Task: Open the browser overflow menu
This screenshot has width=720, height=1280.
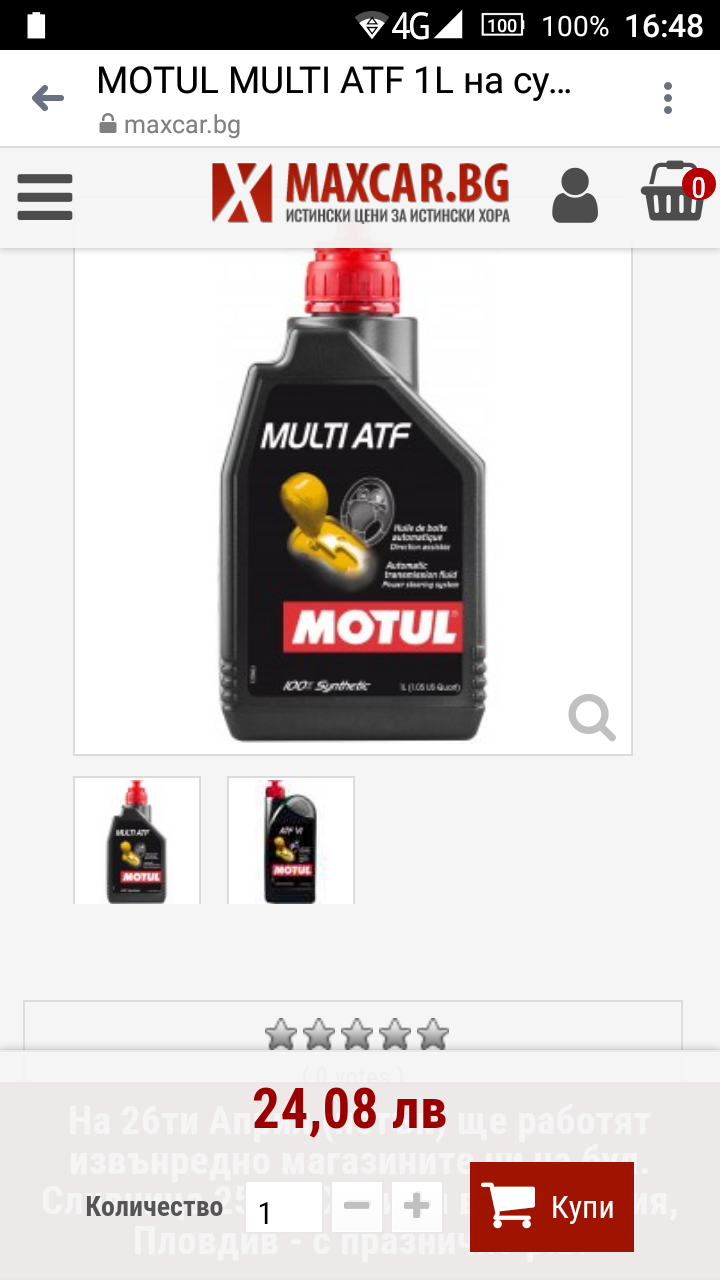Action: pos(668,98)
